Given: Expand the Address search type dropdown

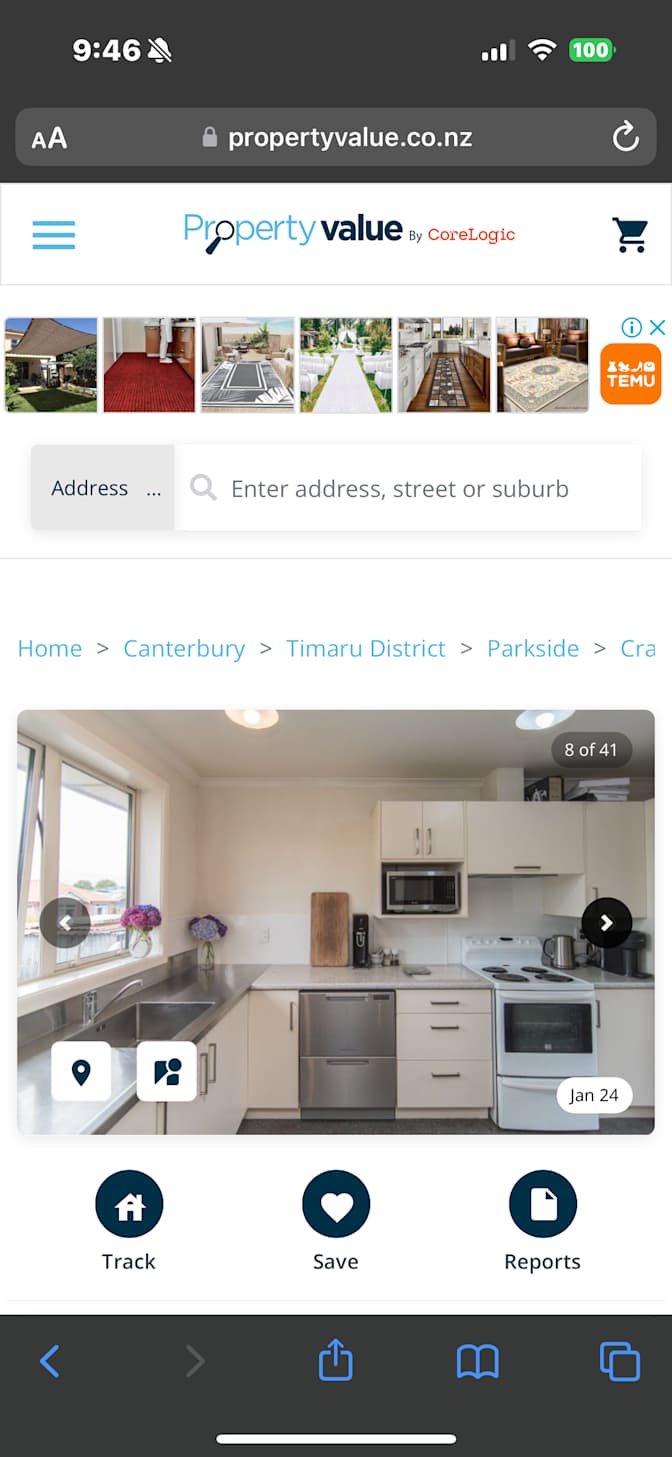Looking at the screenshot, I should 103,488.
